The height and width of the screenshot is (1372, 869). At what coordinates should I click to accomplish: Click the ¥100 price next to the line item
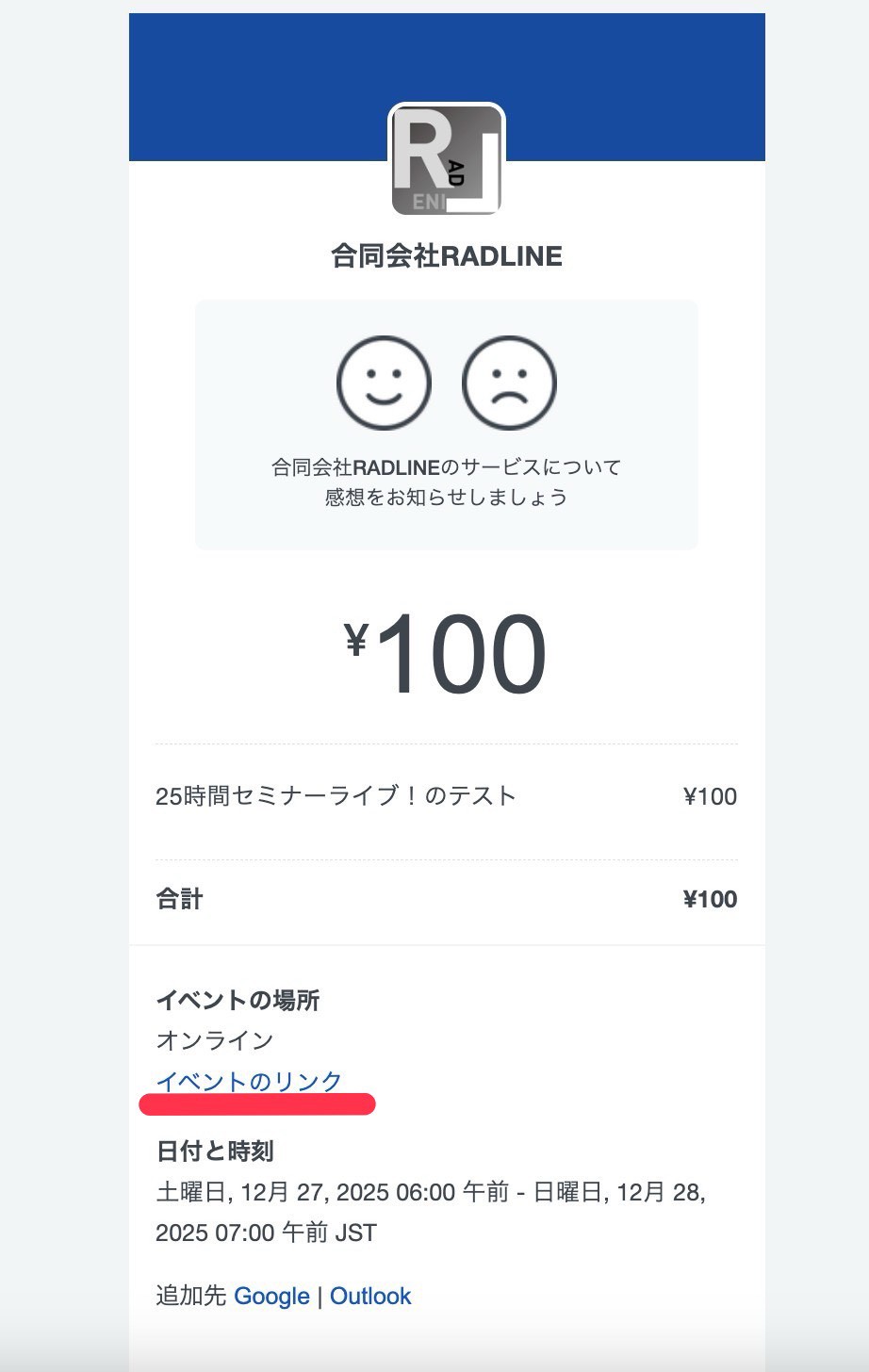[711, 796]
